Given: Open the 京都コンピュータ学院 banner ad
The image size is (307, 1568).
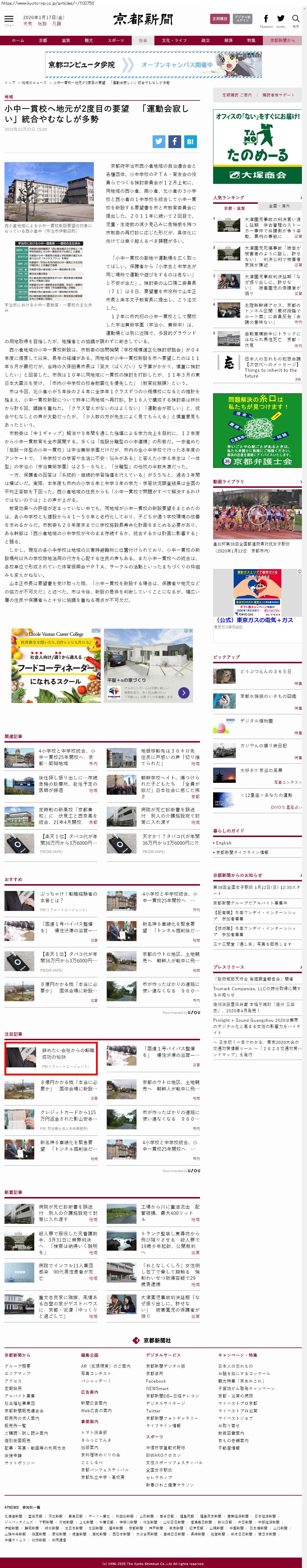Looking at the screenshot, I should (154, 64).
